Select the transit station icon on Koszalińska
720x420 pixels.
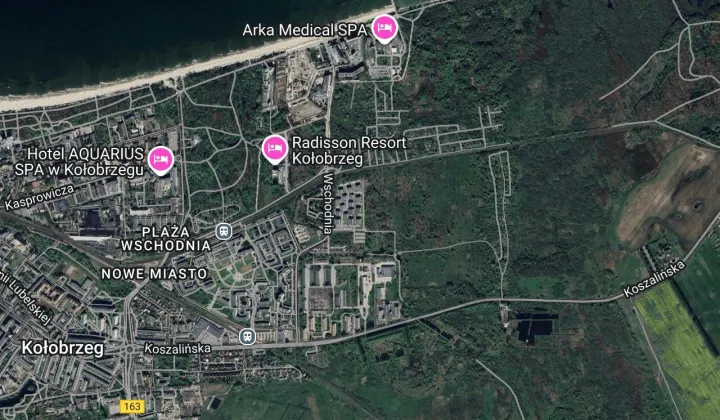pyautogui.click(x=246, y=336)
